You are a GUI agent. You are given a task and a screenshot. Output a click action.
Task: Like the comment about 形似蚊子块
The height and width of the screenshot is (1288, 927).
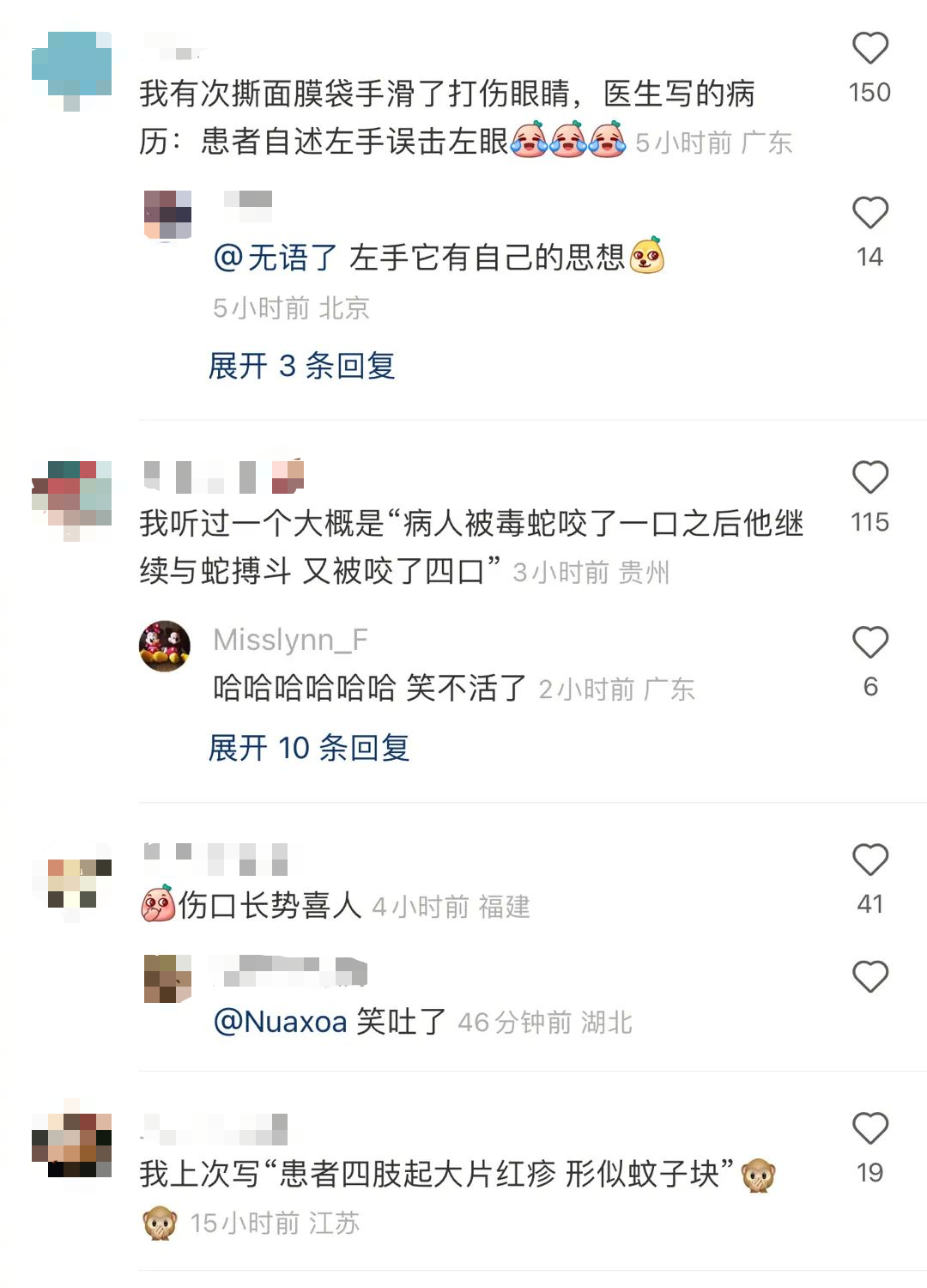(869, 1129)
